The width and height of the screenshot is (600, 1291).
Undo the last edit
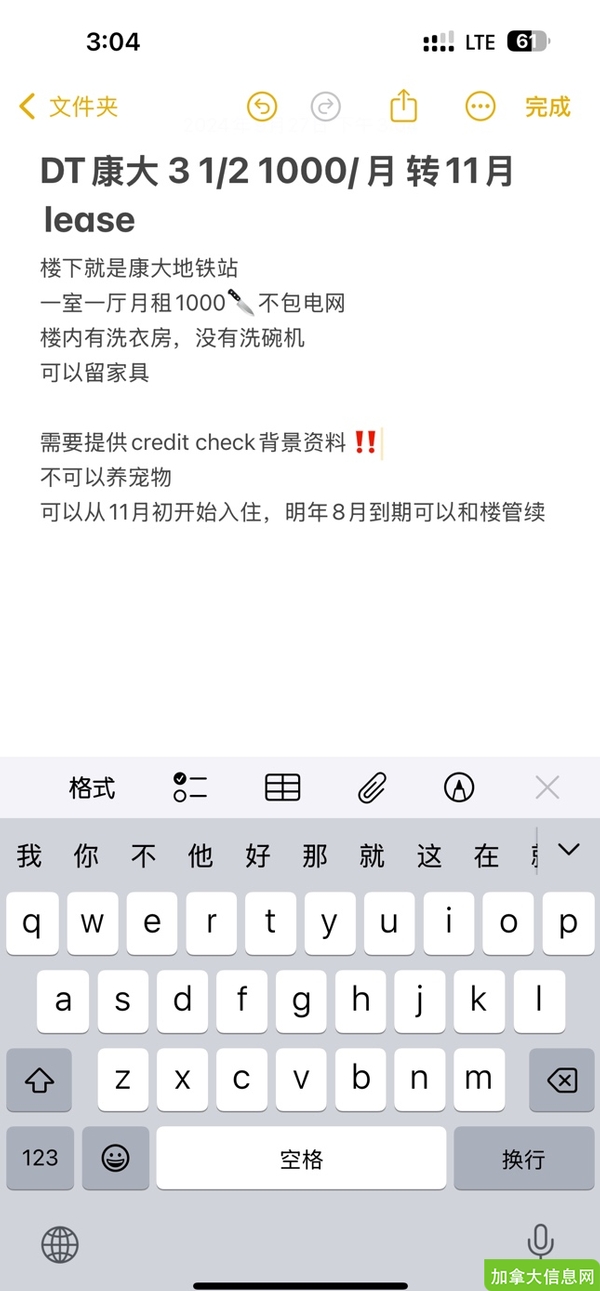coord(262,106)
